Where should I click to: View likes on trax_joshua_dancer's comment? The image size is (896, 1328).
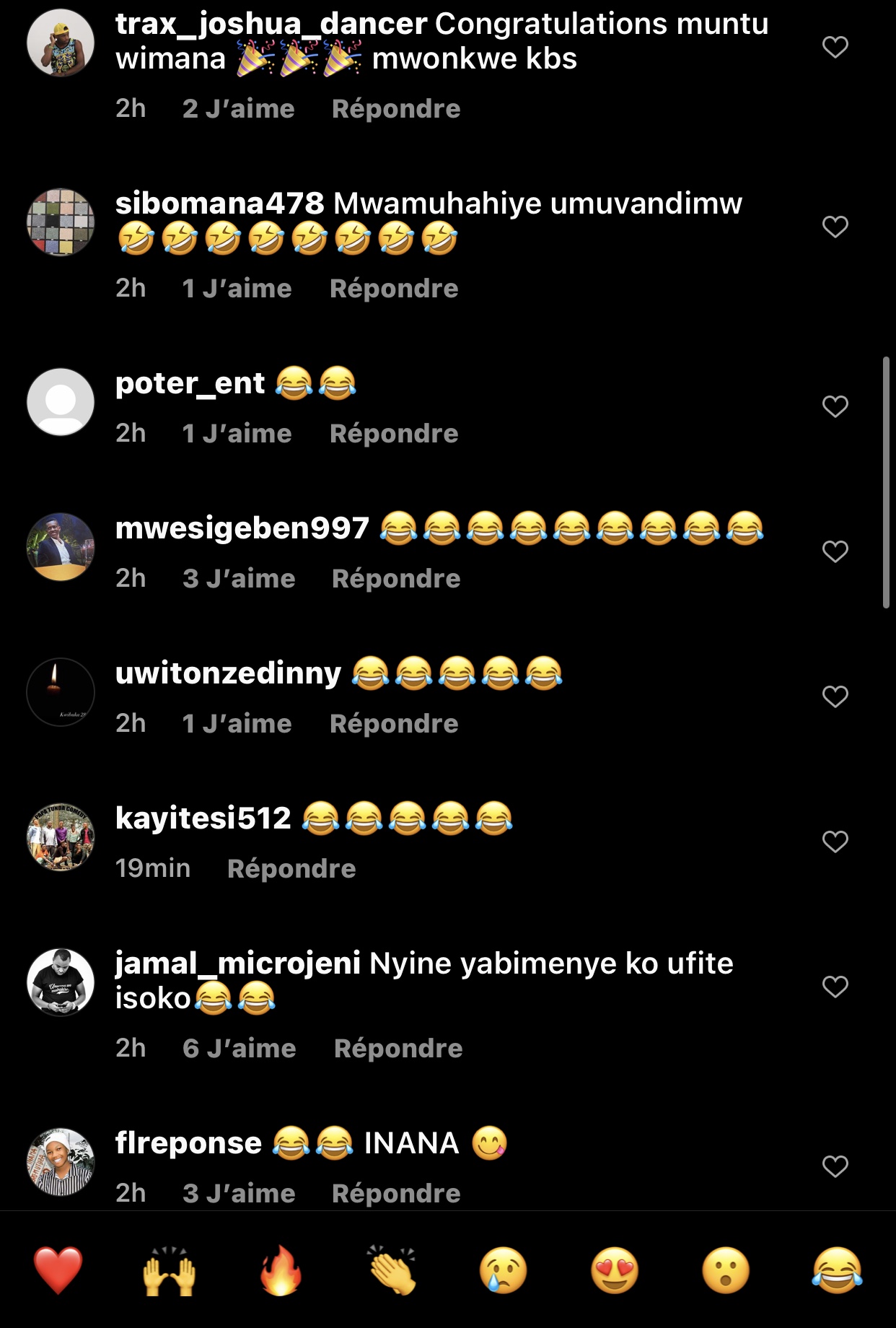pyautogui.click(x=239, y=109)
